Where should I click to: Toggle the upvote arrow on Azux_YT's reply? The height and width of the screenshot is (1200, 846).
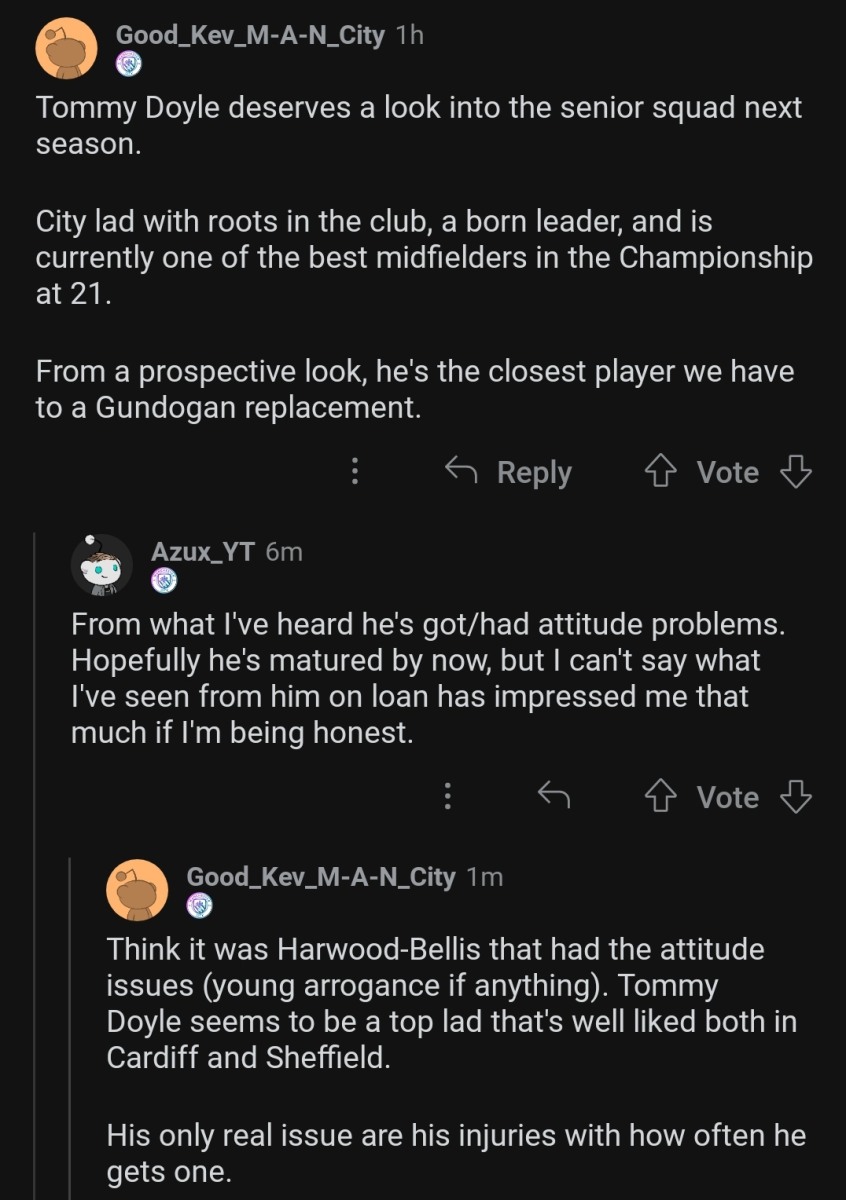[x=663, y=796]
